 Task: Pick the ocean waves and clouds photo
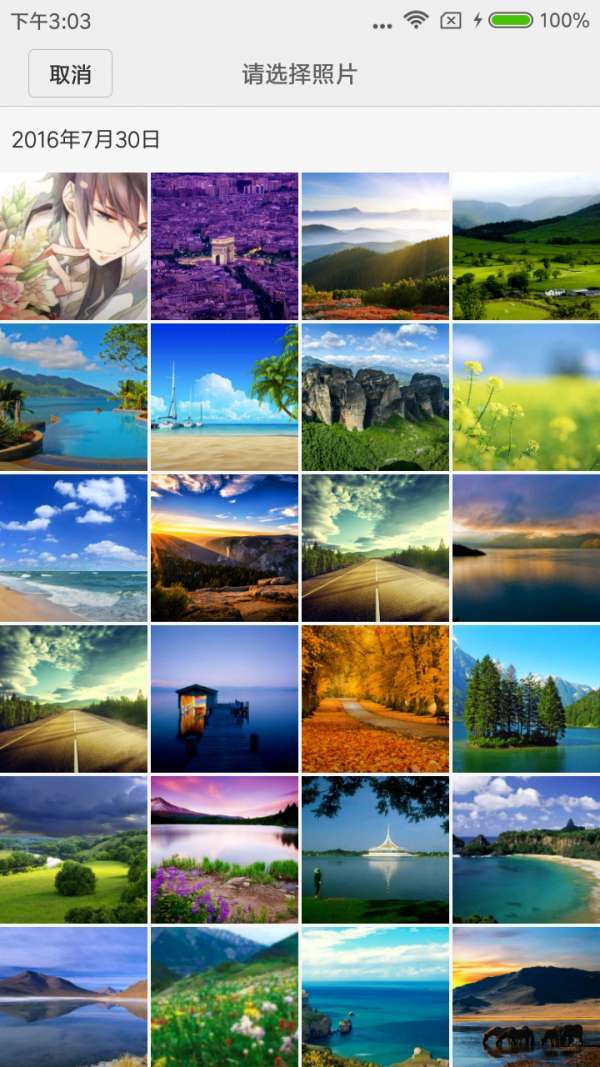(x=74, y=548)
